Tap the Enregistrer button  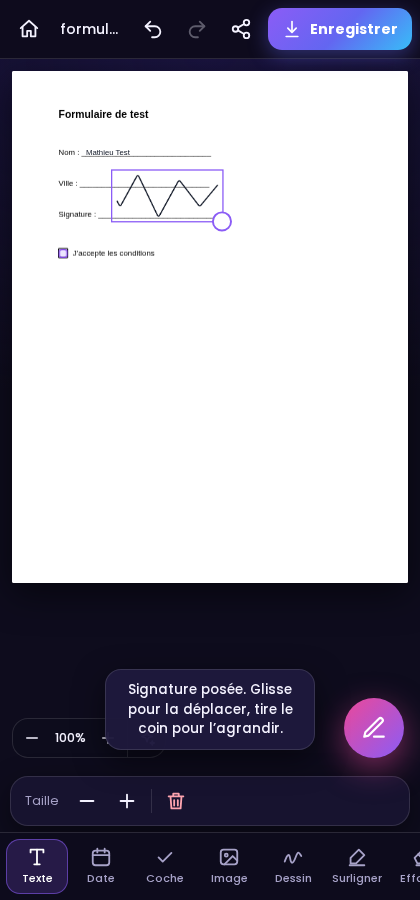[340, 29]
